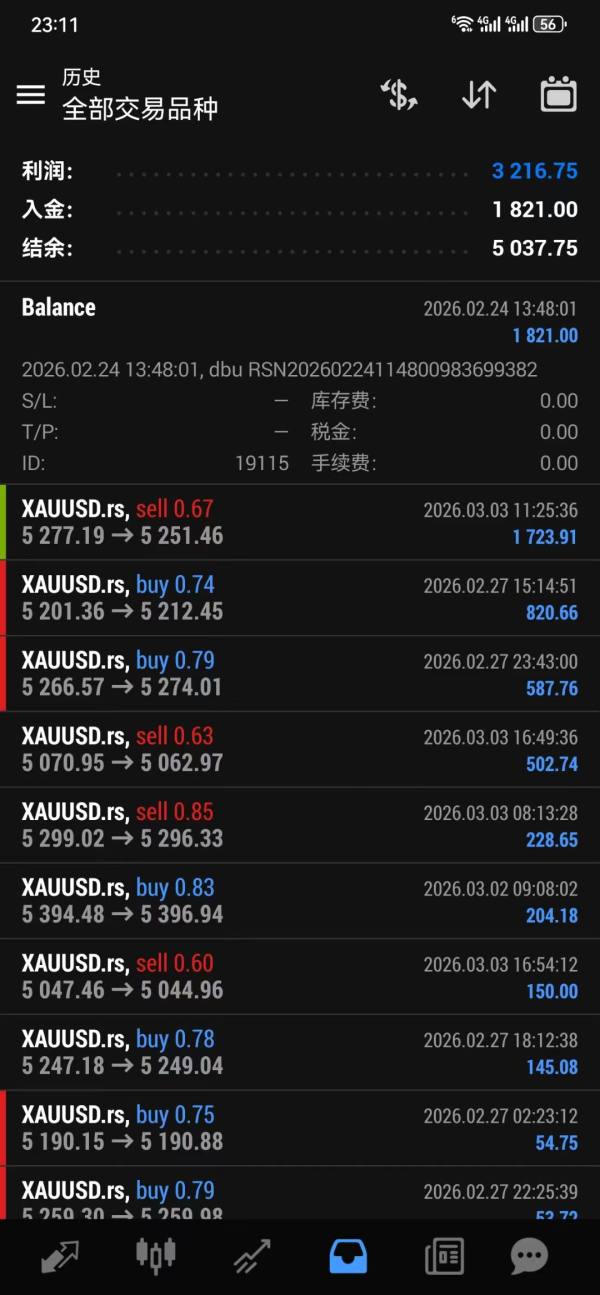The image size is (600, 1295).
Task: Open the sort order arrows
Action: [x=479, y=95]
